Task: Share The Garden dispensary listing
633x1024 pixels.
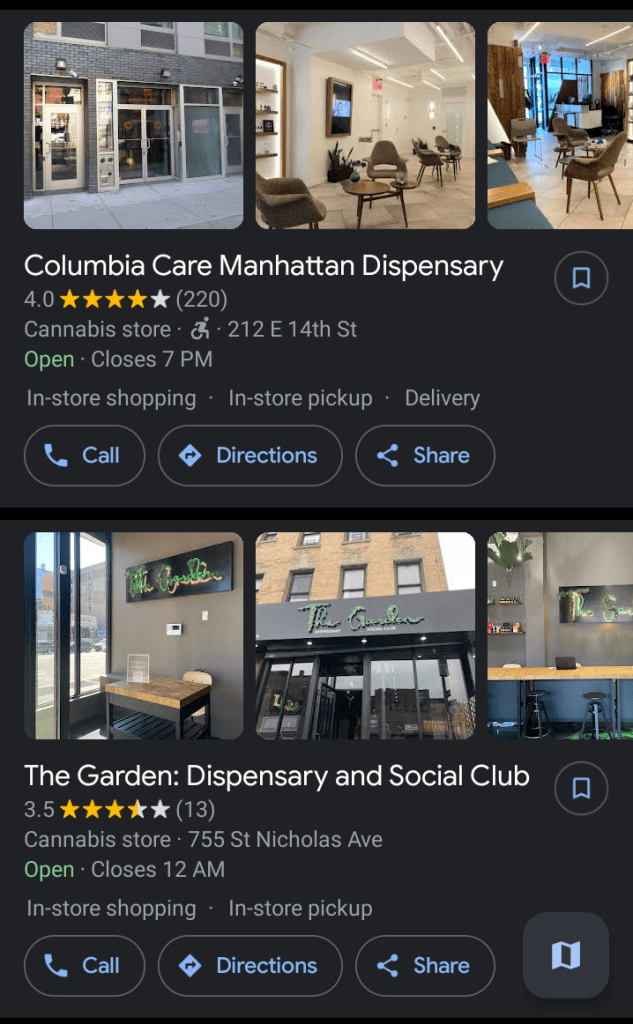Action: point(425,966)
